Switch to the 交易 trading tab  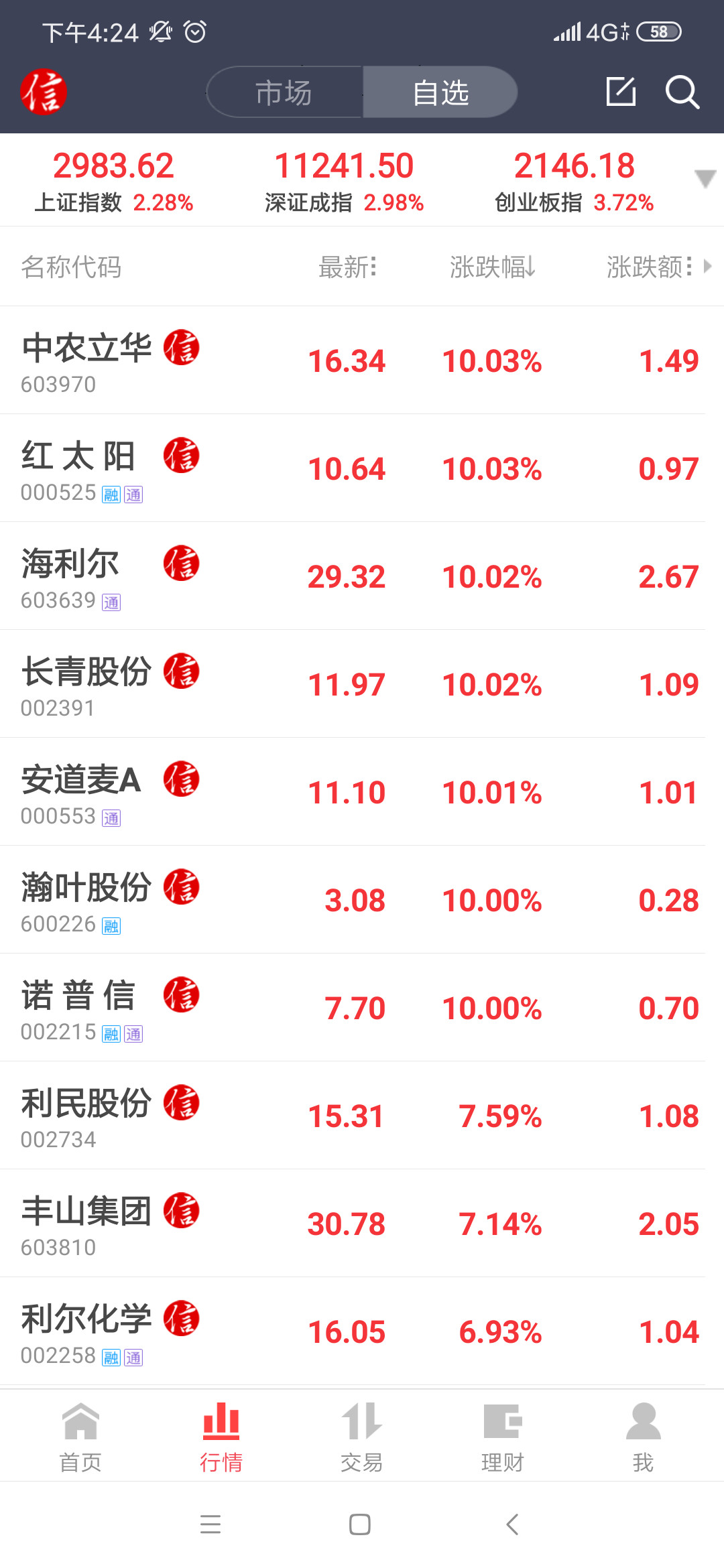click(362, 1437)
